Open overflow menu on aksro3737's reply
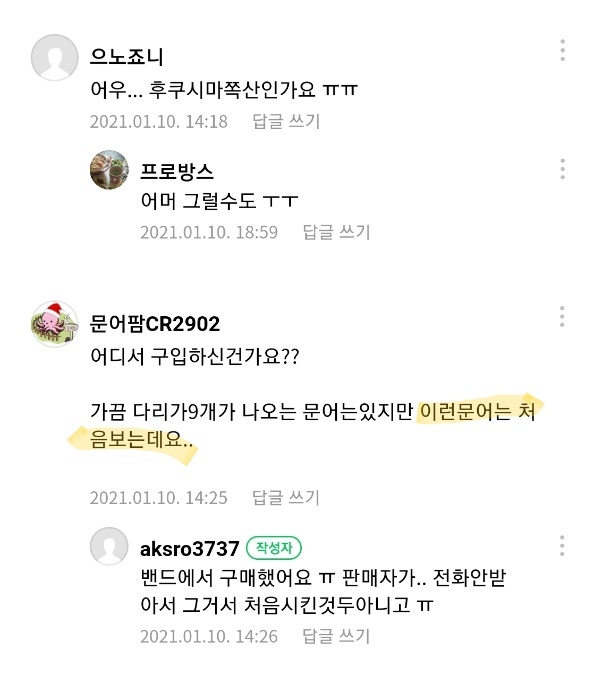Screen dimensions: 600x680 [563, 546]
